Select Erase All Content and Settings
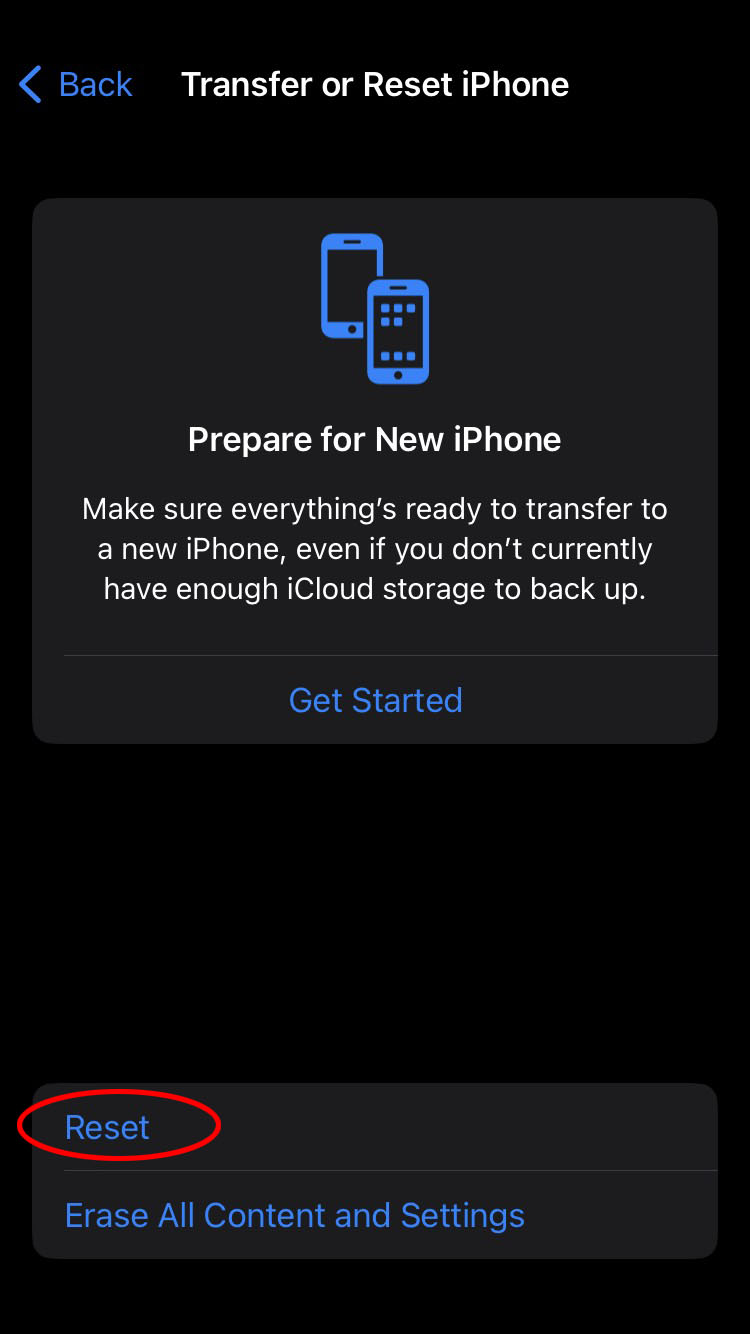 (x=295, y=1215)
